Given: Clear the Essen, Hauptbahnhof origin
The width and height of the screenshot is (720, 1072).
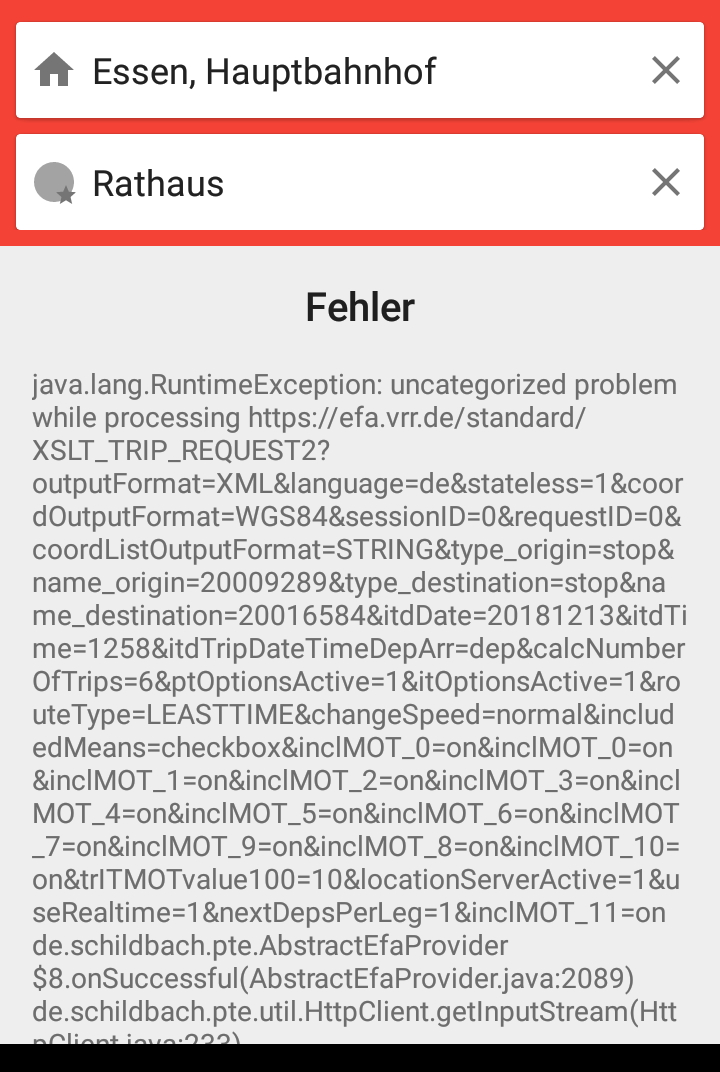Looking at the screenshot, I should point(665,70).
